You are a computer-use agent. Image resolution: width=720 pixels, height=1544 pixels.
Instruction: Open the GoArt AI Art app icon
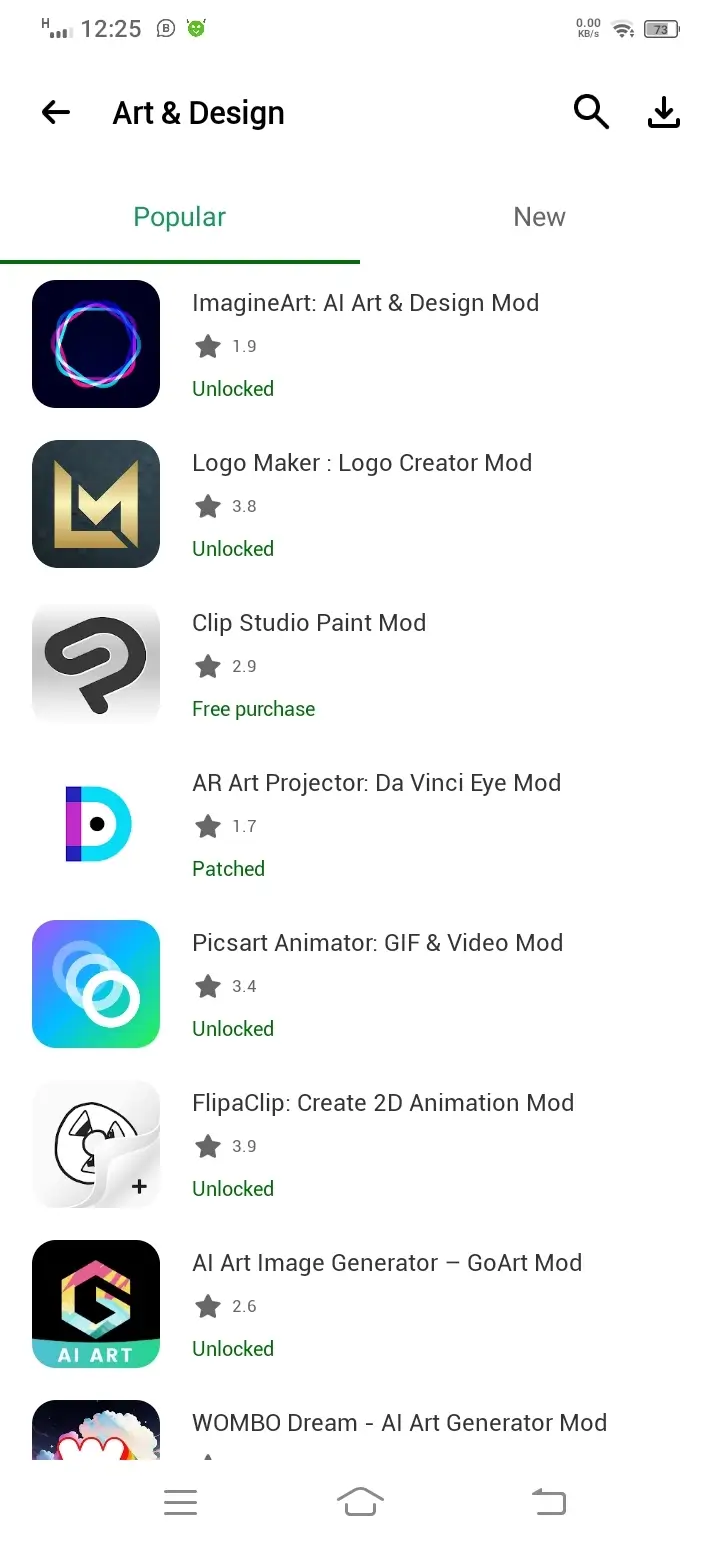tap(96, 1303)
